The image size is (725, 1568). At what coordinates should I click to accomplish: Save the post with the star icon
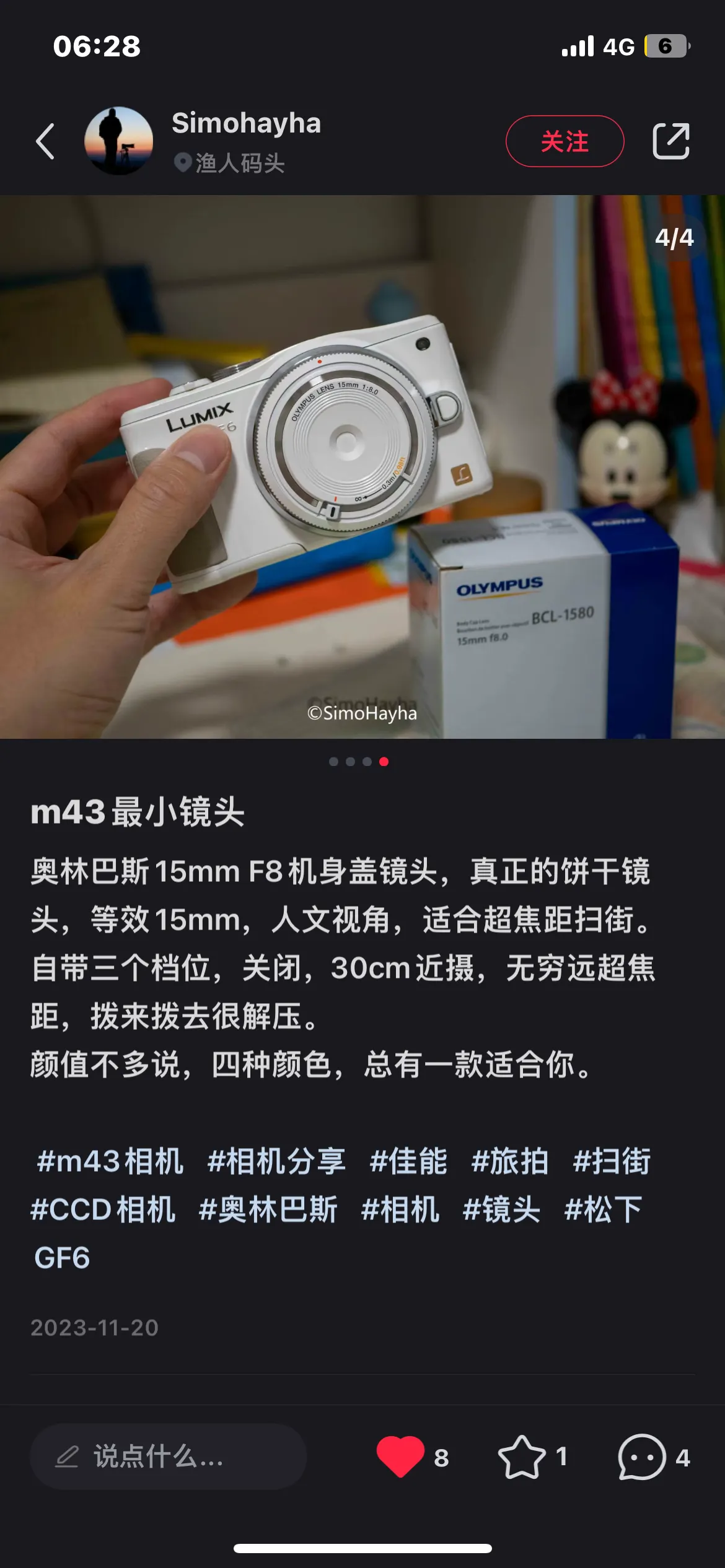coord(522,1457)
